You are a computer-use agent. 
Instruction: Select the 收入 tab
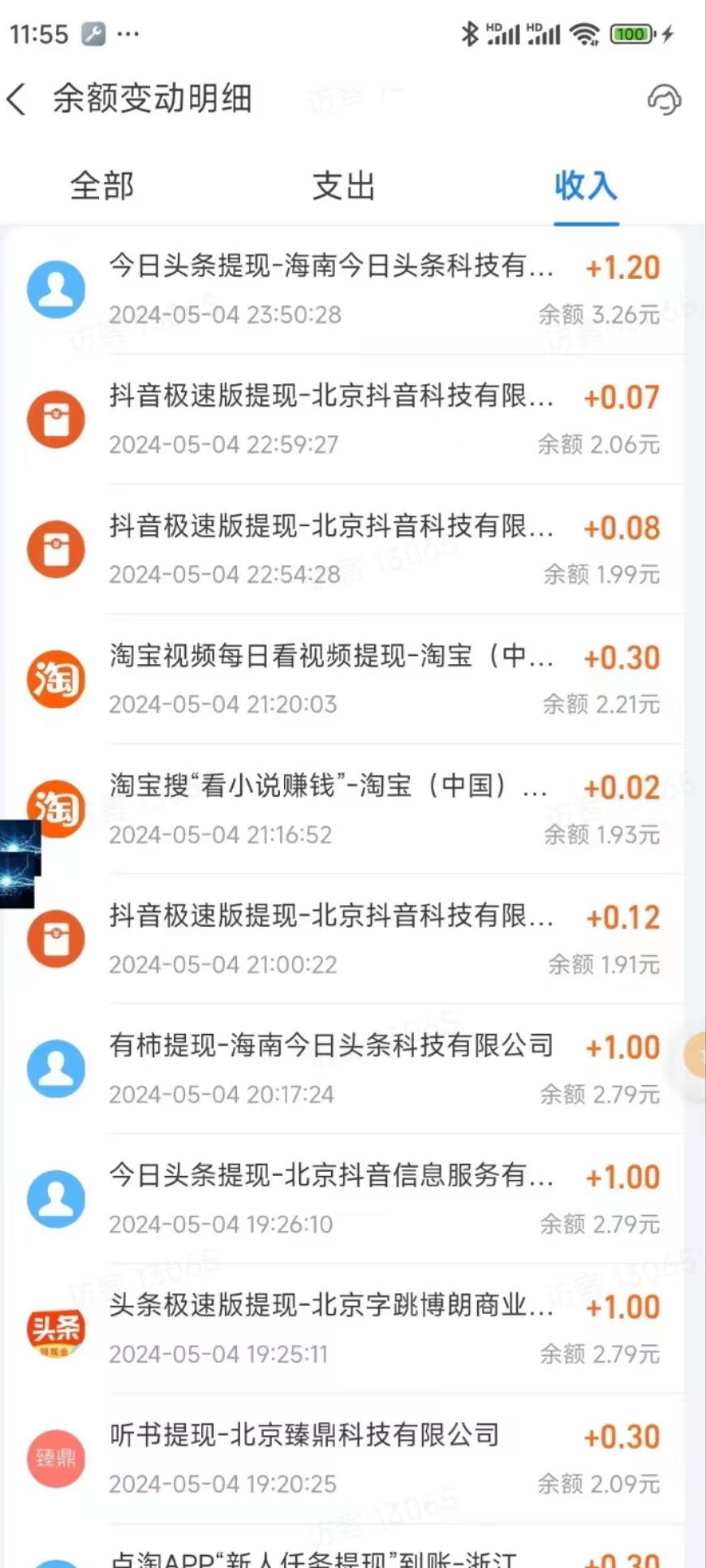[586, 186]
